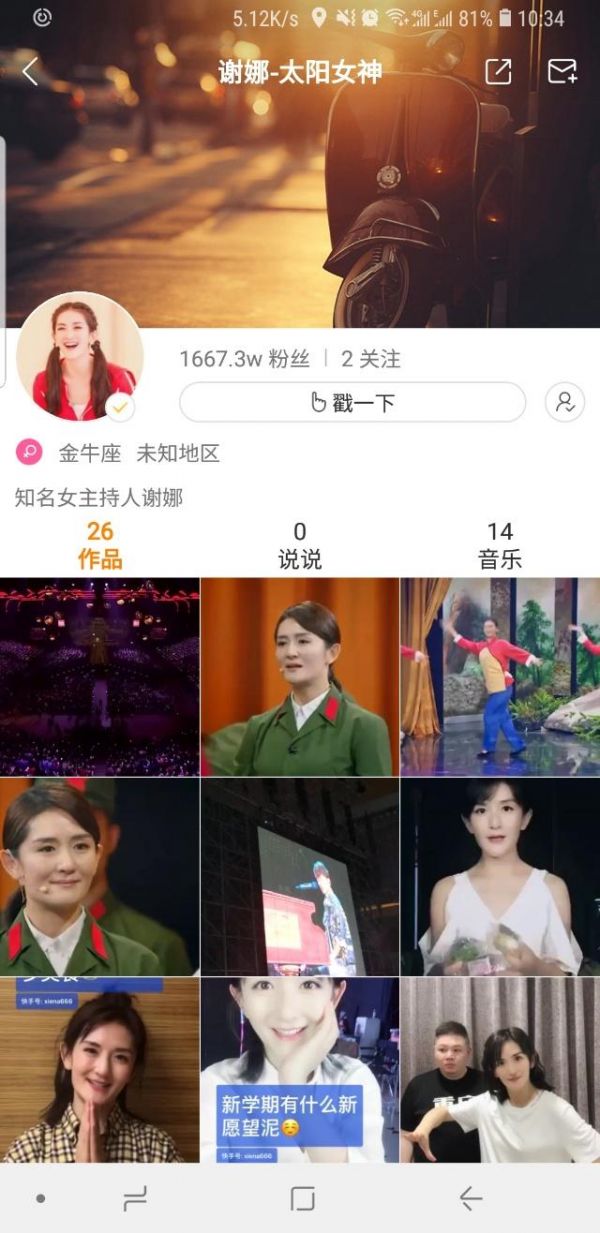600x1233 pixels.
Task: View the 粉丝 followers list
Action: pos(244,359)
